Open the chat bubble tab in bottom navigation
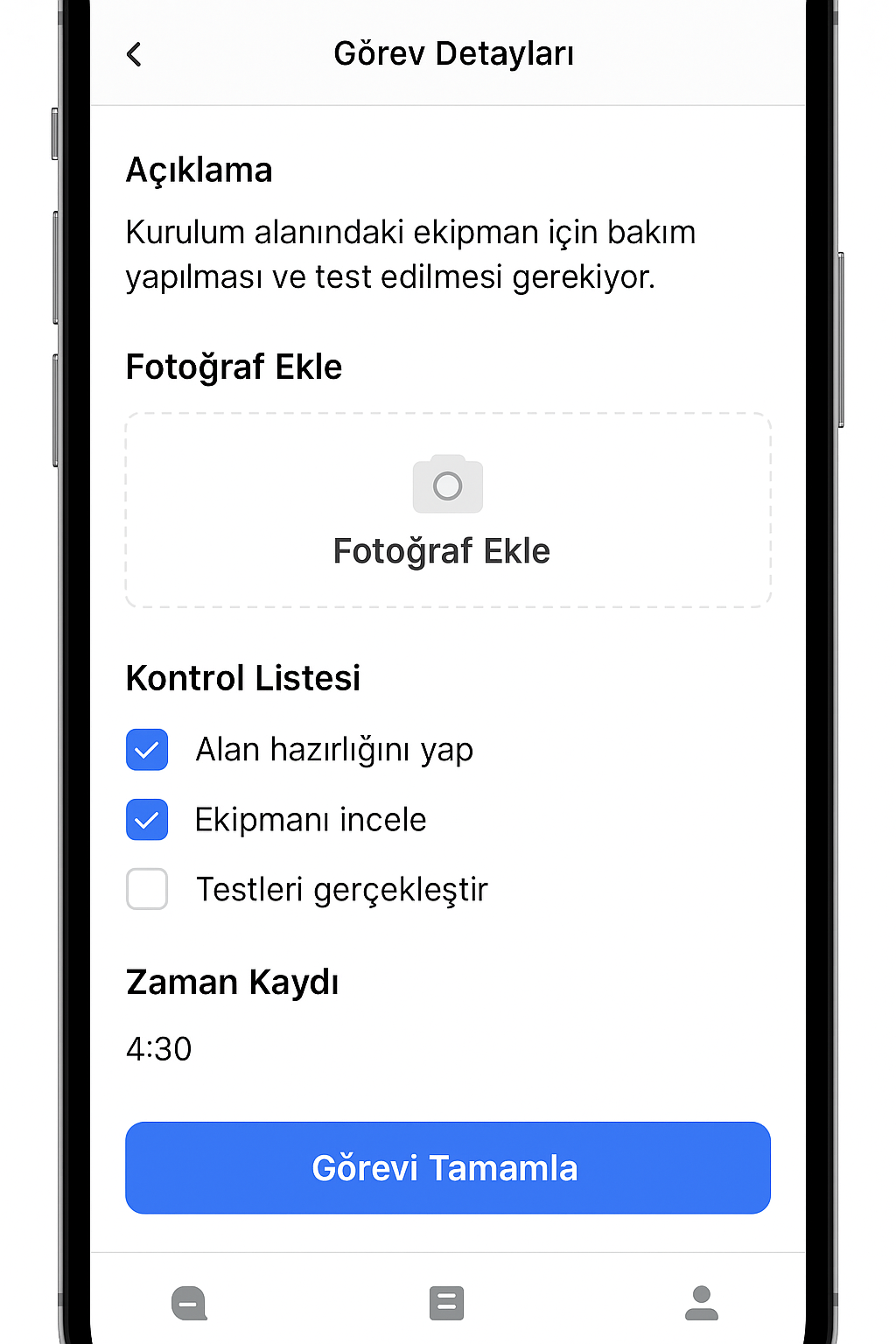896x1344 pixels. 187,1303
